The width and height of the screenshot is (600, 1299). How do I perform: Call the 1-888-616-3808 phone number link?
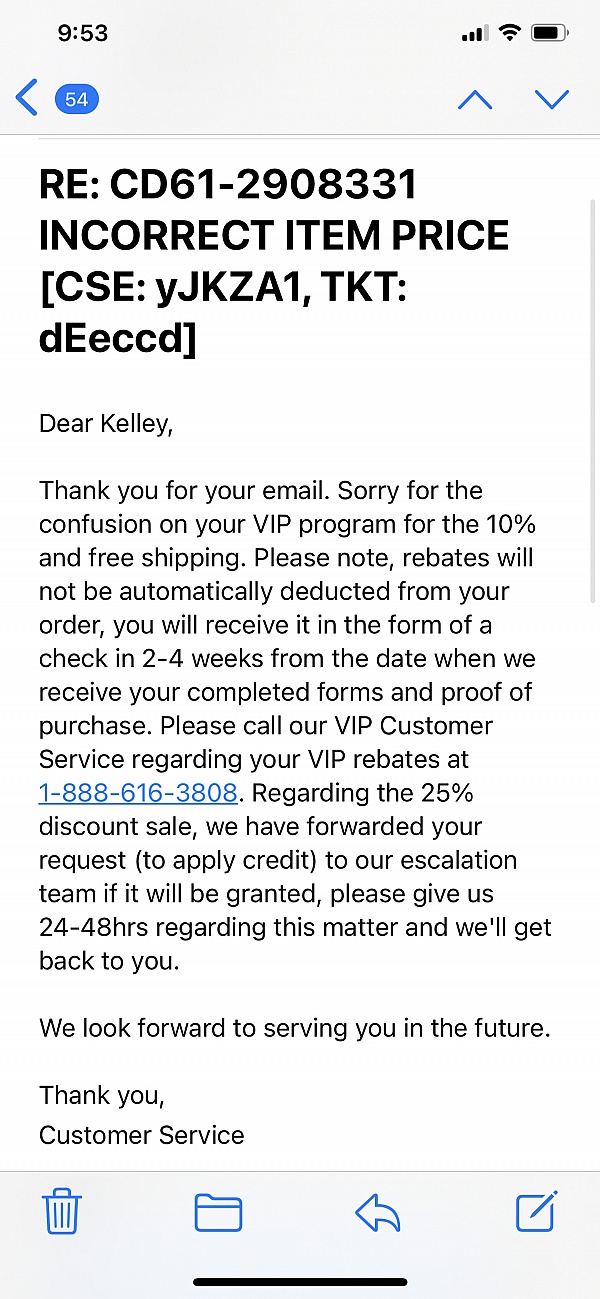[138, 793]
